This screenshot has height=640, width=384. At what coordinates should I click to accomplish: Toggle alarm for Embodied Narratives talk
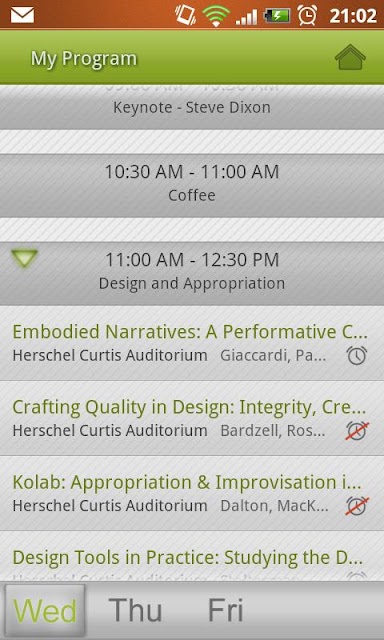[357, 356]
